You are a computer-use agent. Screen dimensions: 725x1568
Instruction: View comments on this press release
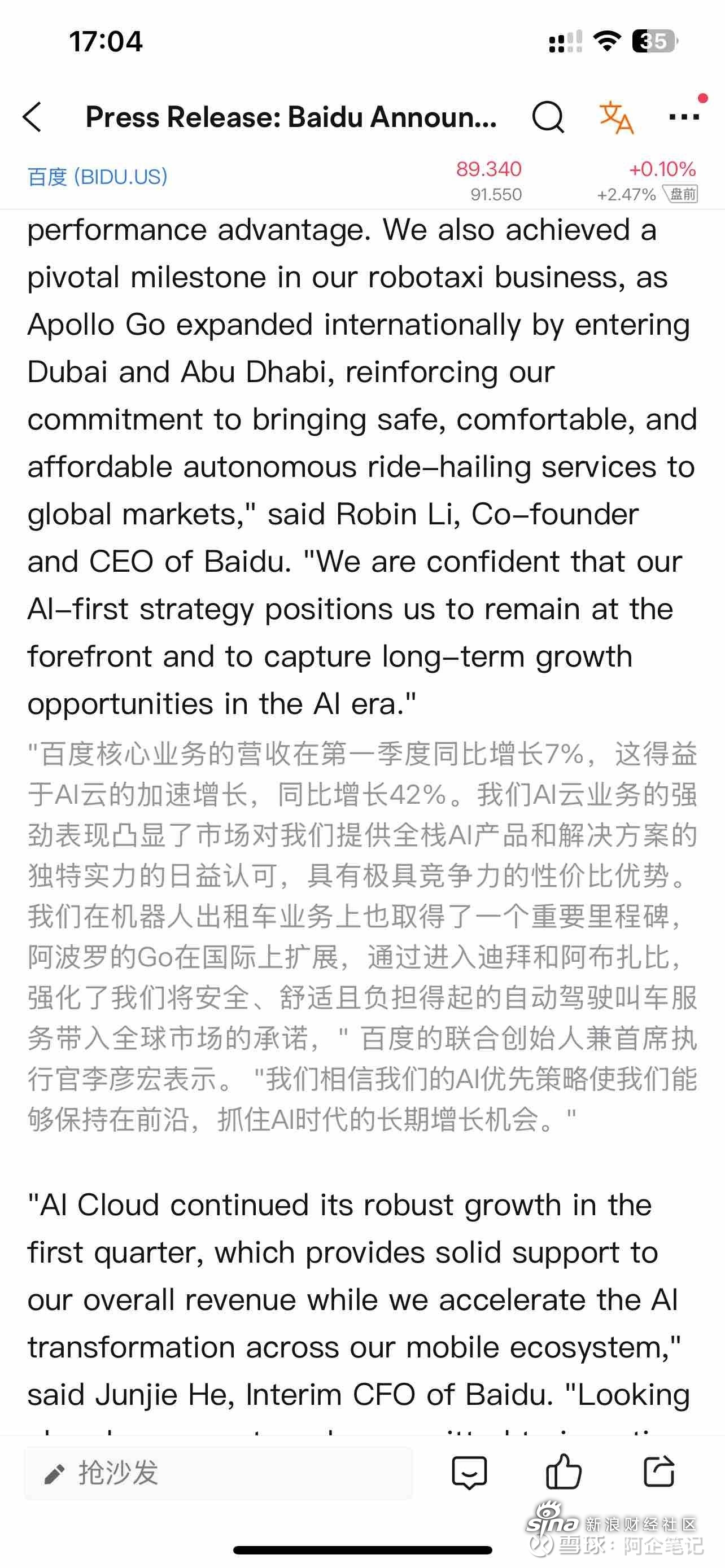pos(469,1473)
